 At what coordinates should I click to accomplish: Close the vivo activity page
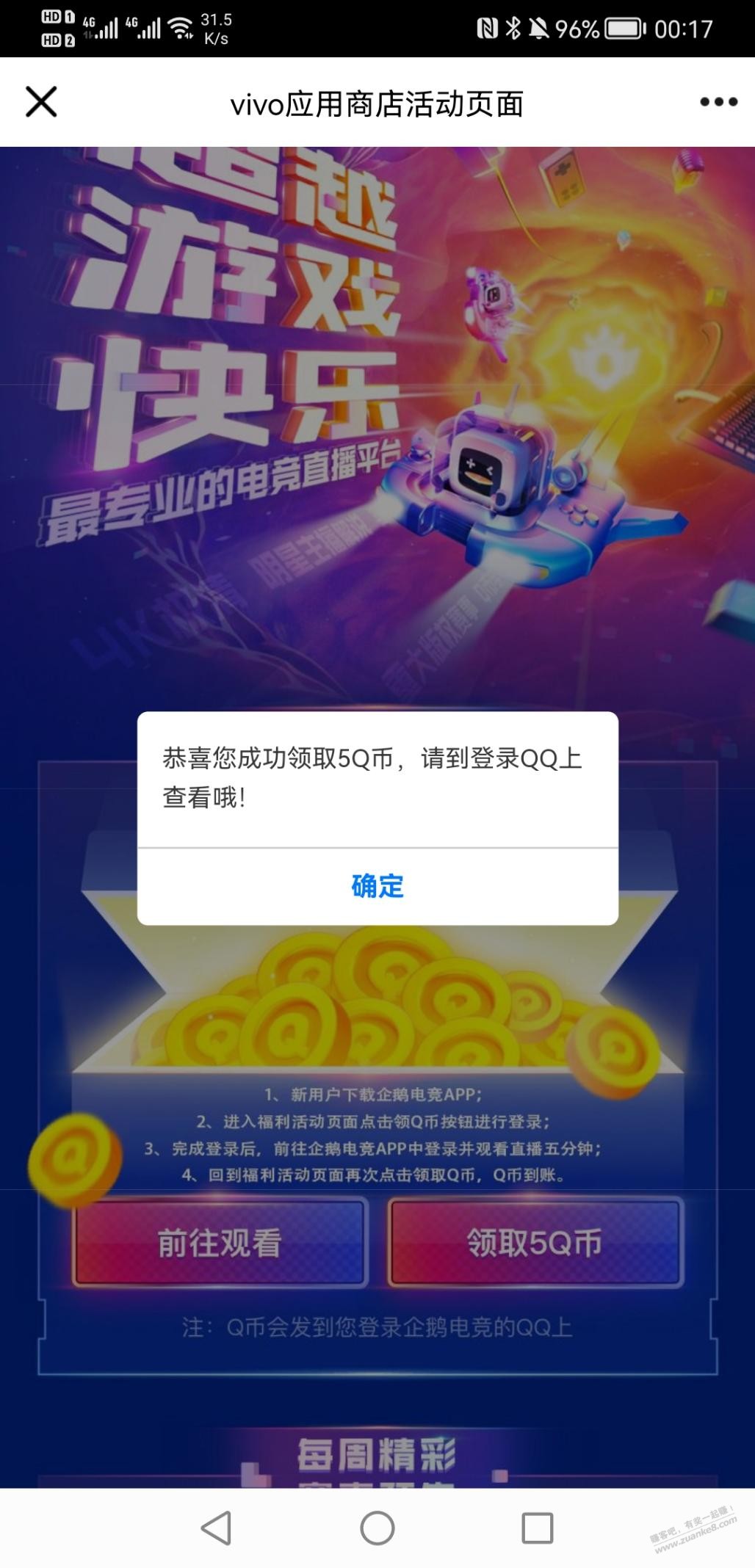[41, 102]
